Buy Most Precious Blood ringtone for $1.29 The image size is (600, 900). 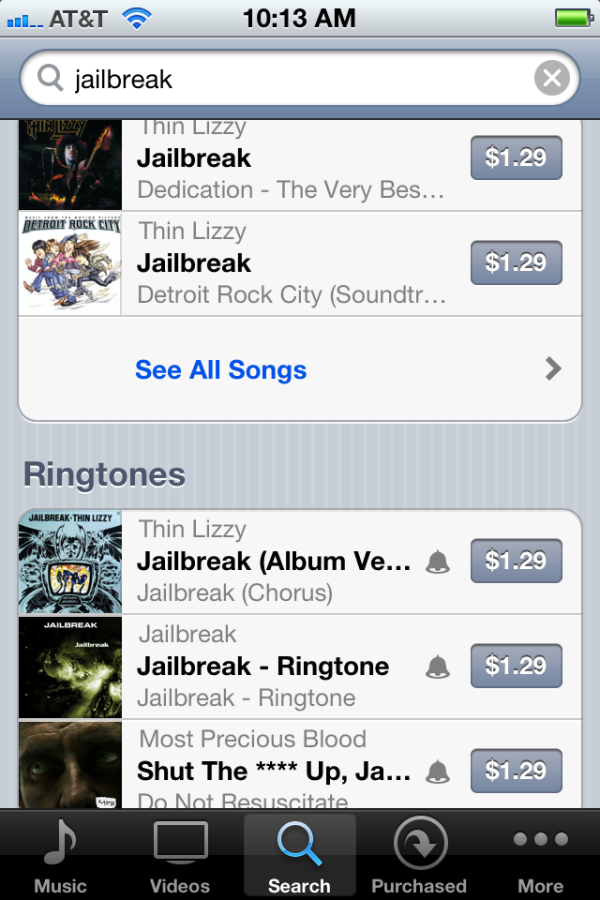[x=516, y=771]
